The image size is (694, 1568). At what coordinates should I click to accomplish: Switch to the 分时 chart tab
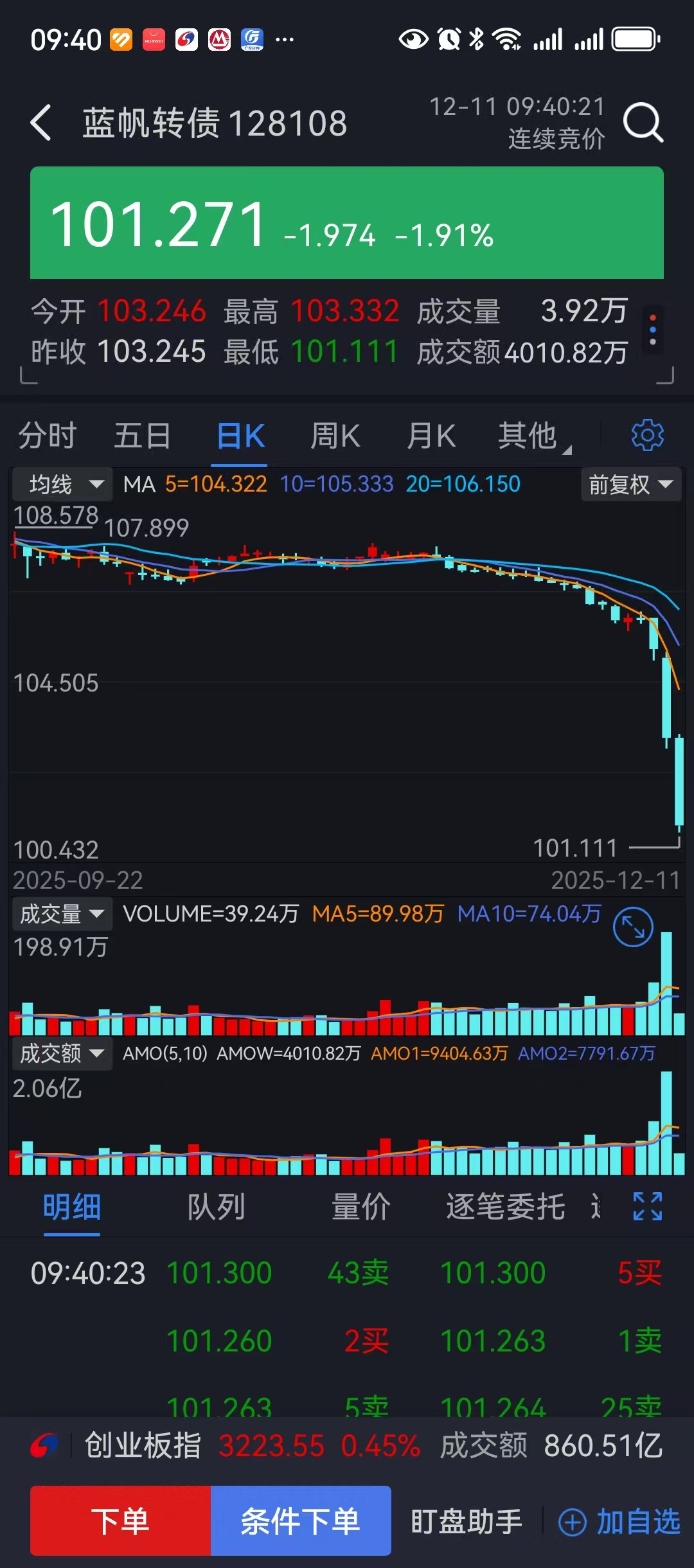tap(48, 436)
